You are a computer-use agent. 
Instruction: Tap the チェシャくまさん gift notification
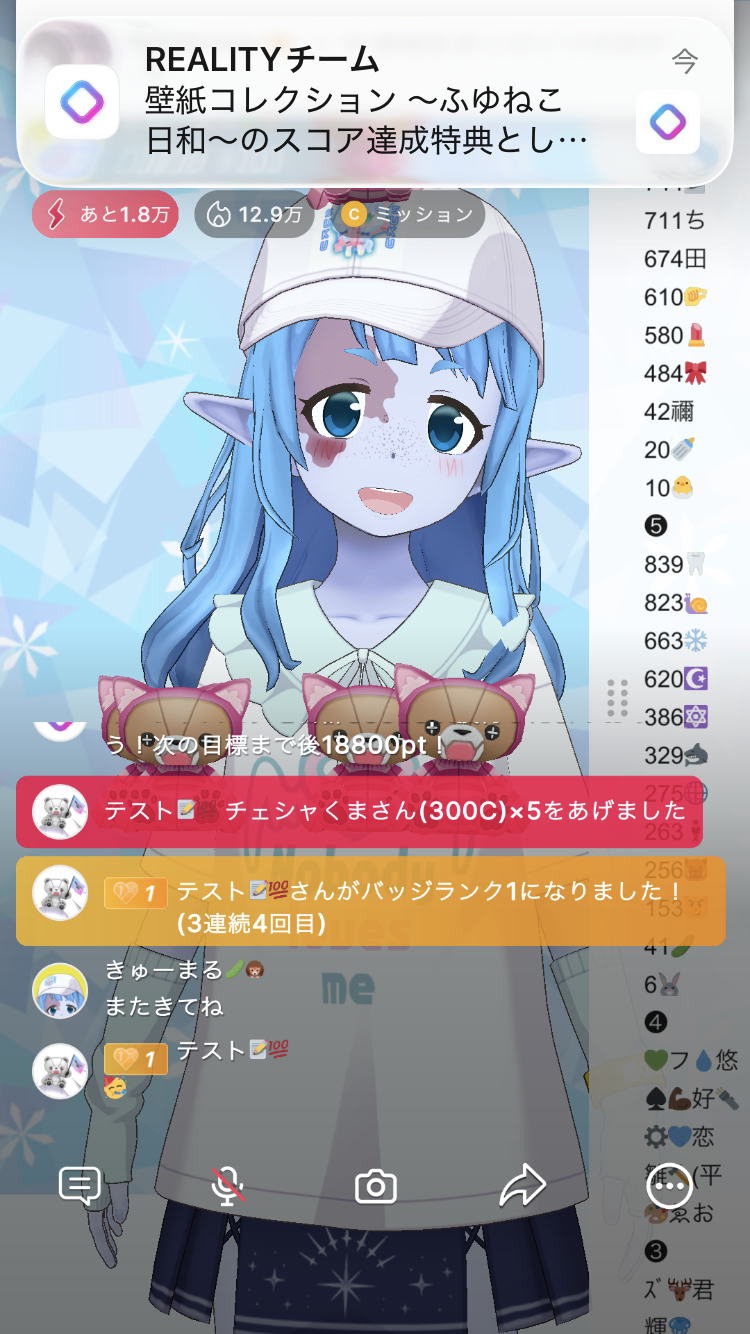point(360,811)
